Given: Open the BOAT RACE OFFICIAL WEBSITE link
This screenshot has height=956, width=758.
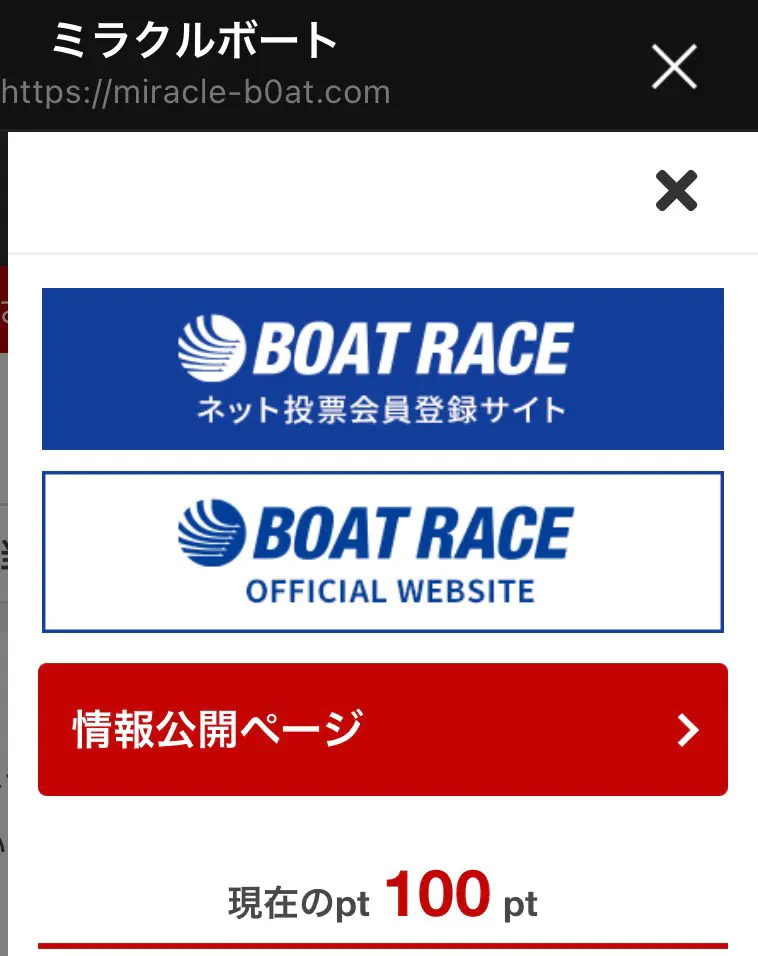Looking at the screenshot, I should 383,551.
